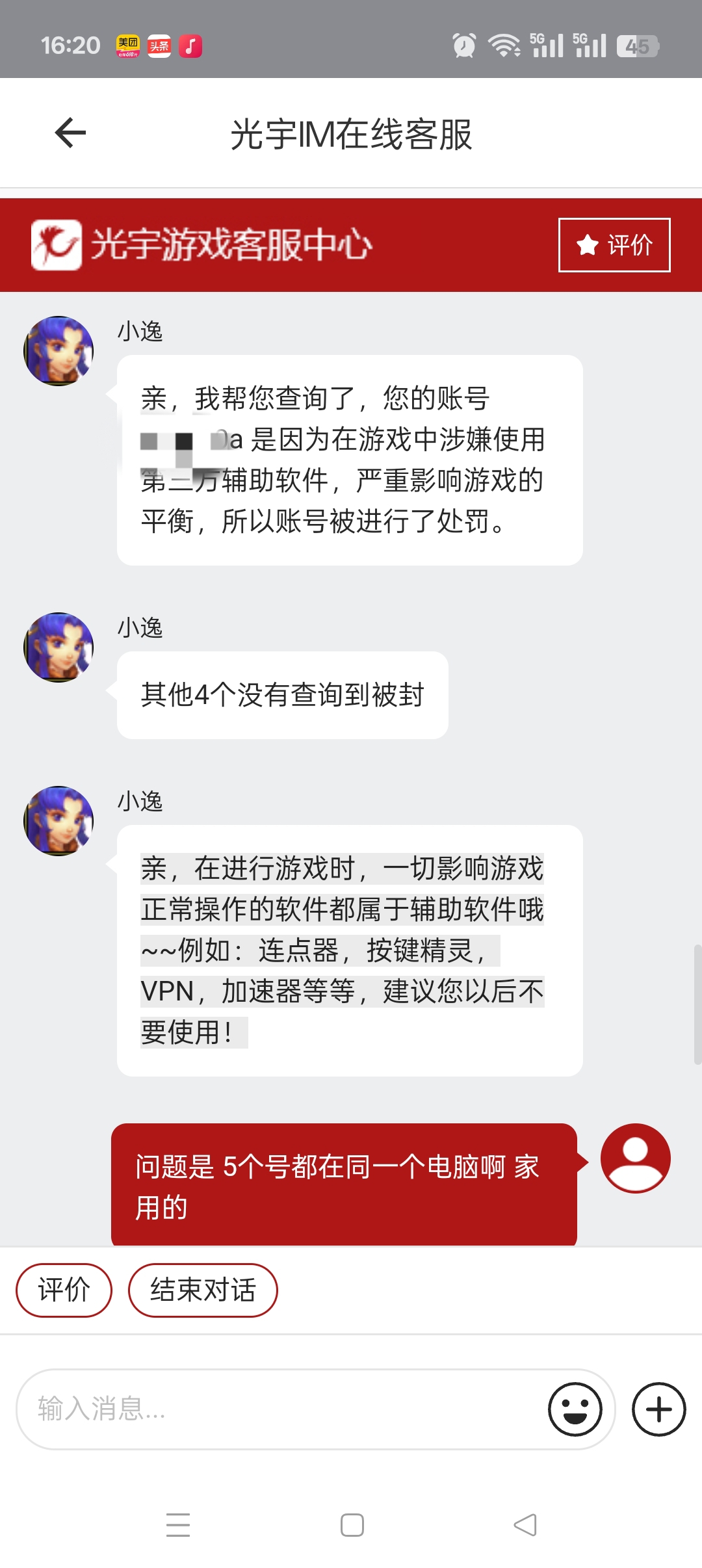Open the emoji picker
The width and height of the screenshot is (702, 1568).
pos(575,1409)
